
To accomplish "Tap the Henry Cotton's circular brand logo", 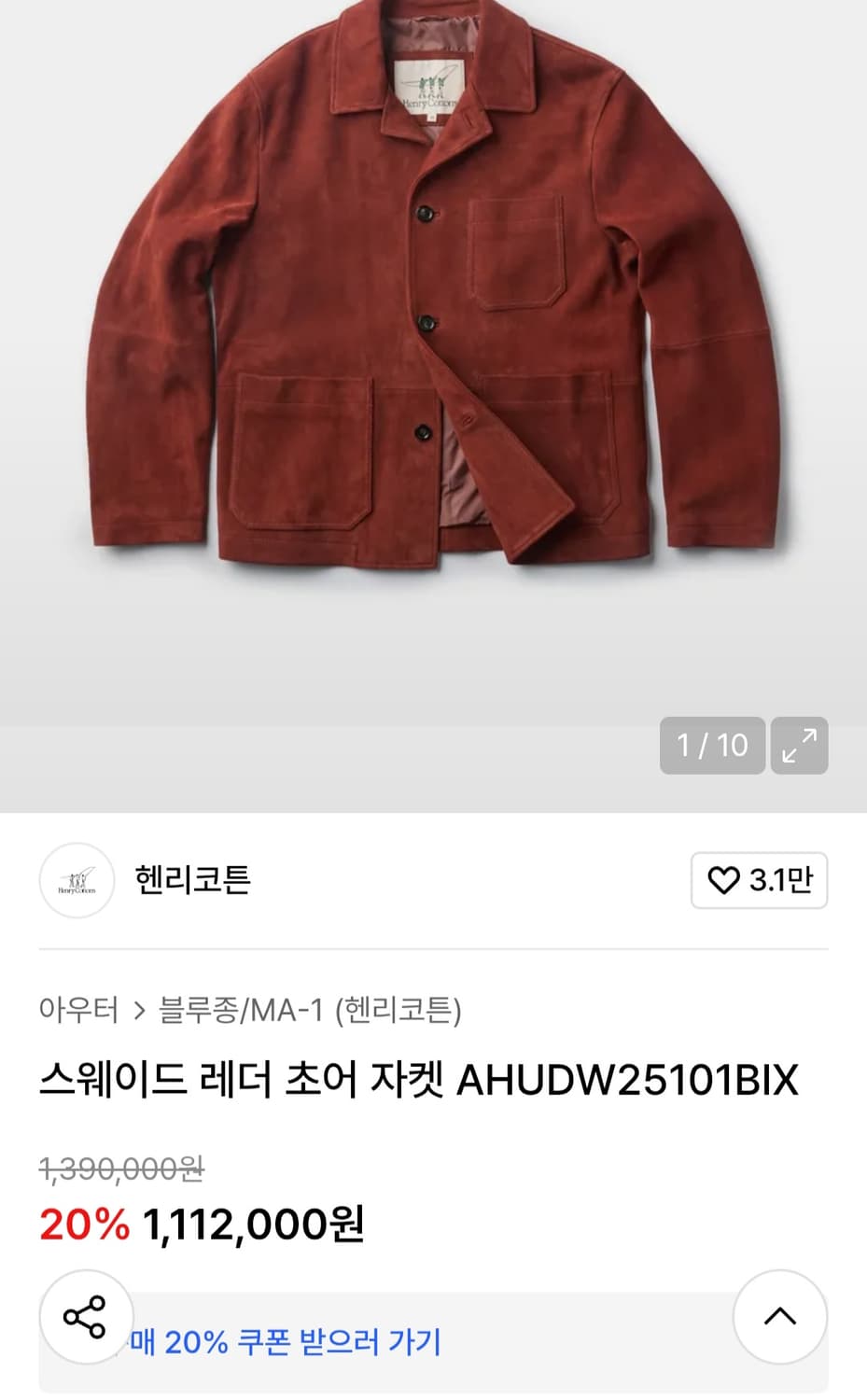I will (x=77, y=880).
